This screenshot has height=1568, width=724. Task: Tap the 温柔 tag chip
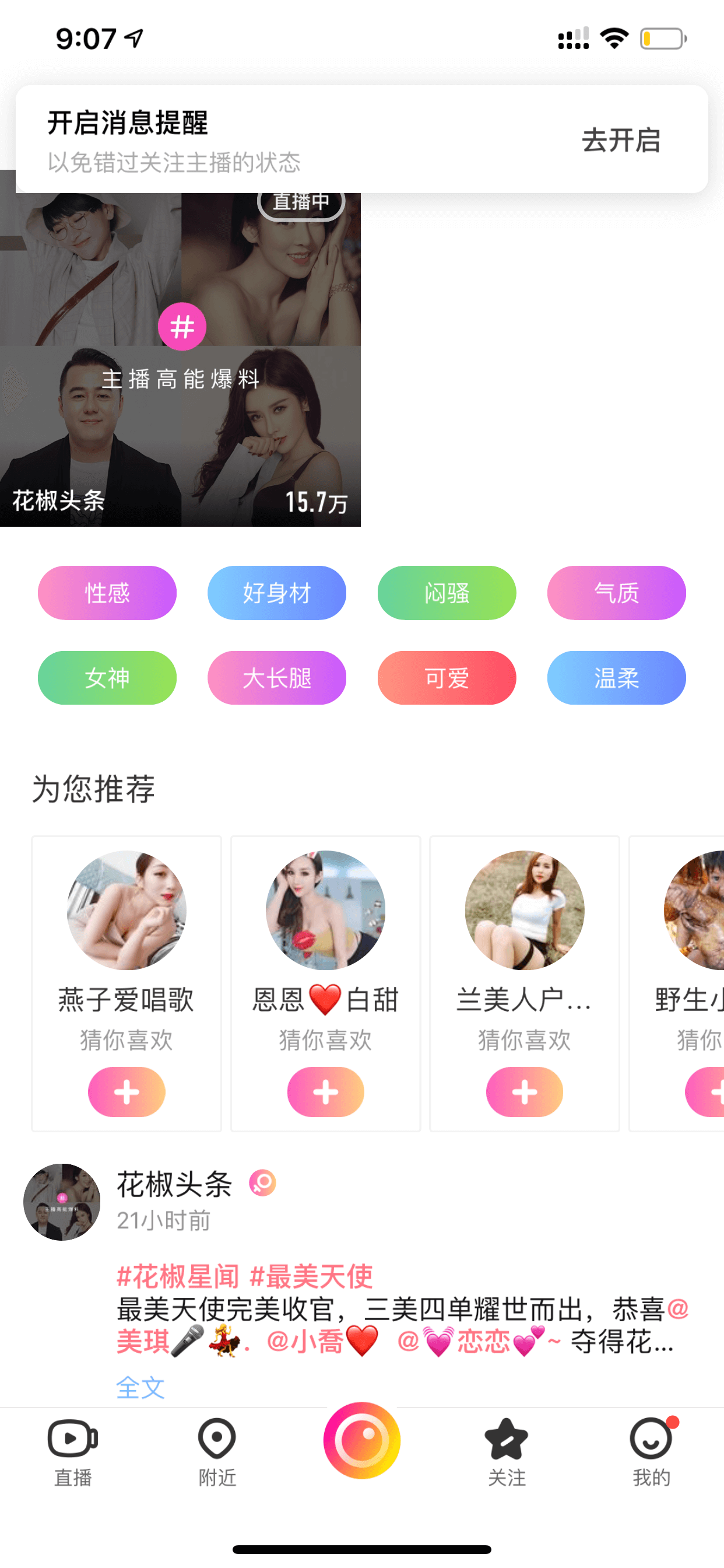click(x=616, y=677)
